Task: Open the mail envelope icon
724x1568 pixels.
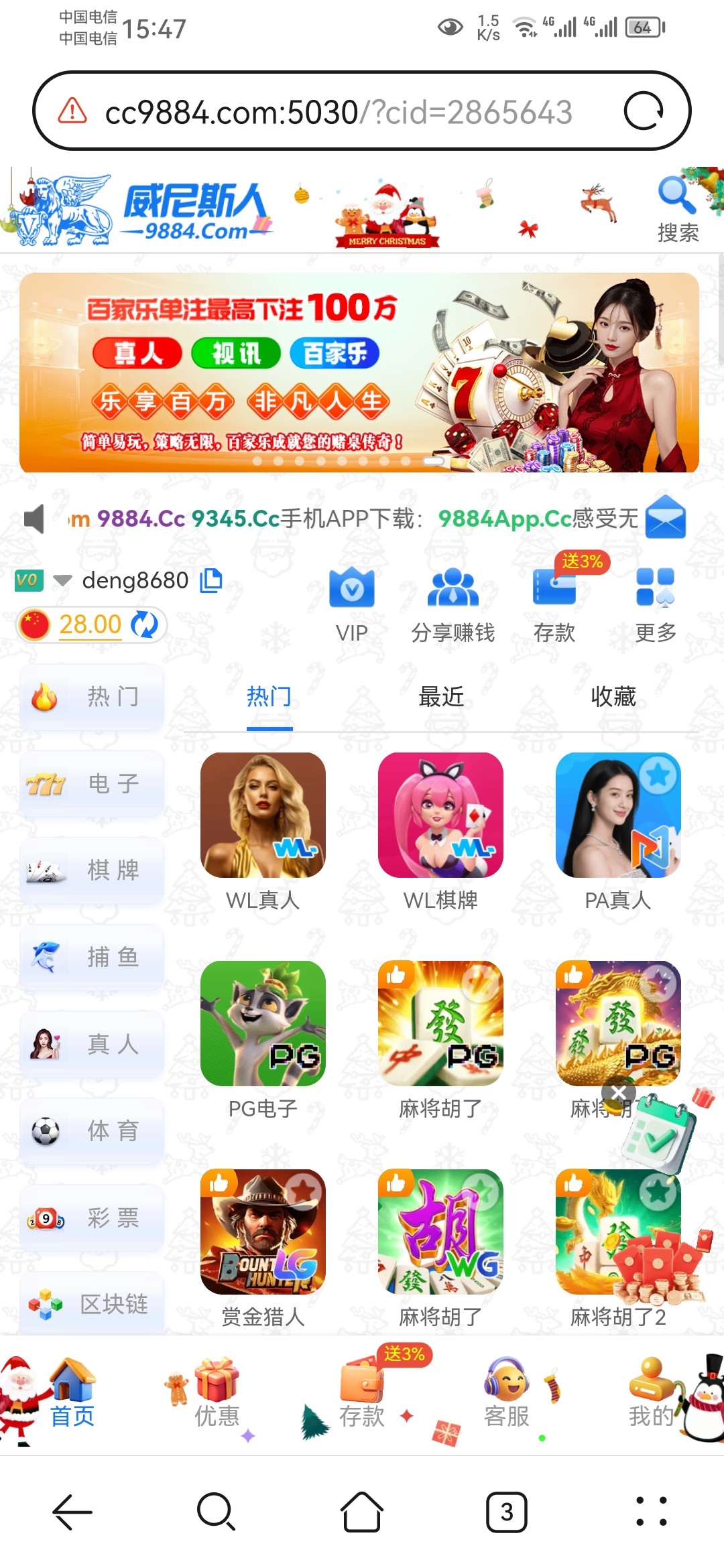Action: (x=665, y=518)
